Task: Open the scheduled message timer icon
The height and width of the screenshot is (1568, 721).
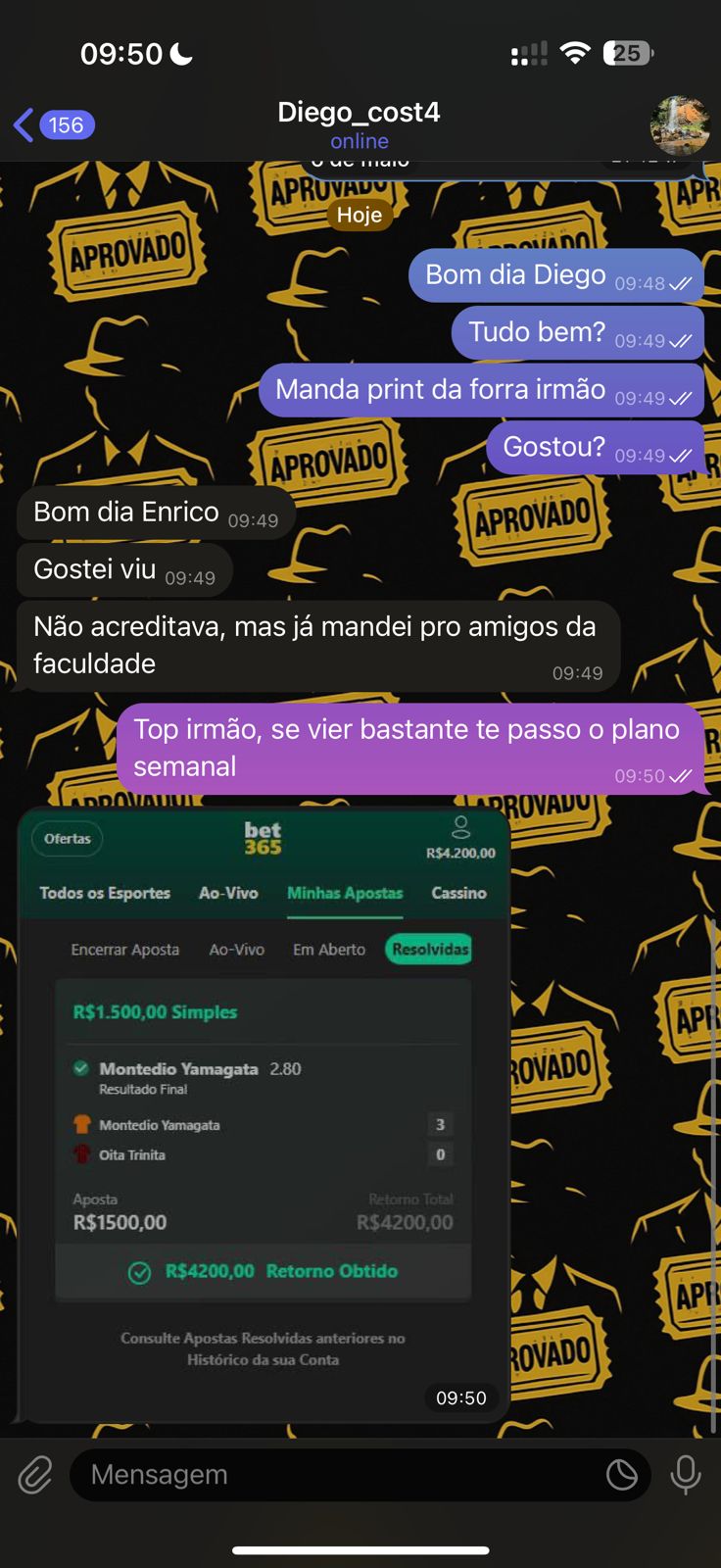Action: (x=621, y=1474)
